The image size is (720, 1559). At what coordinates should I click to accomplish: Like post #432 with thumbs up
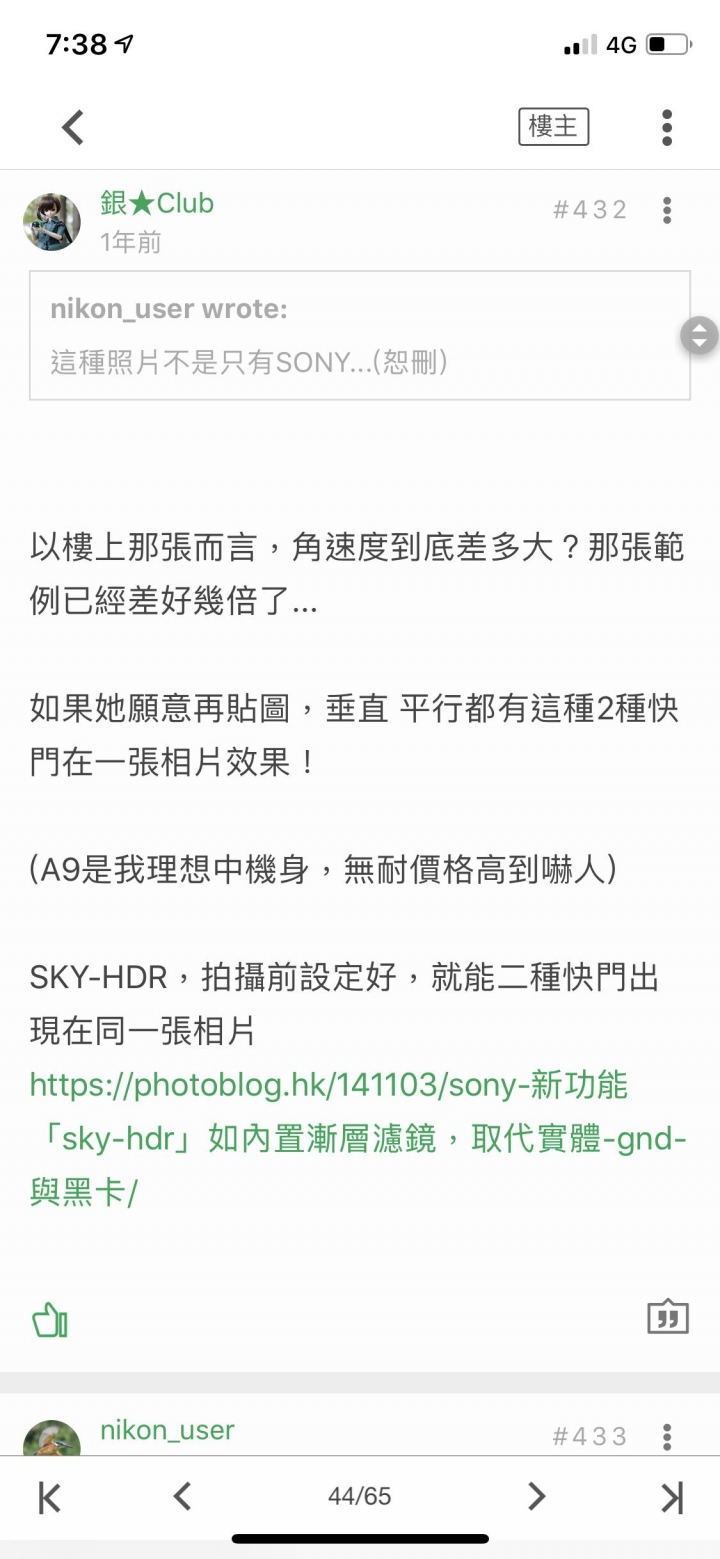tap(49, 1321)
